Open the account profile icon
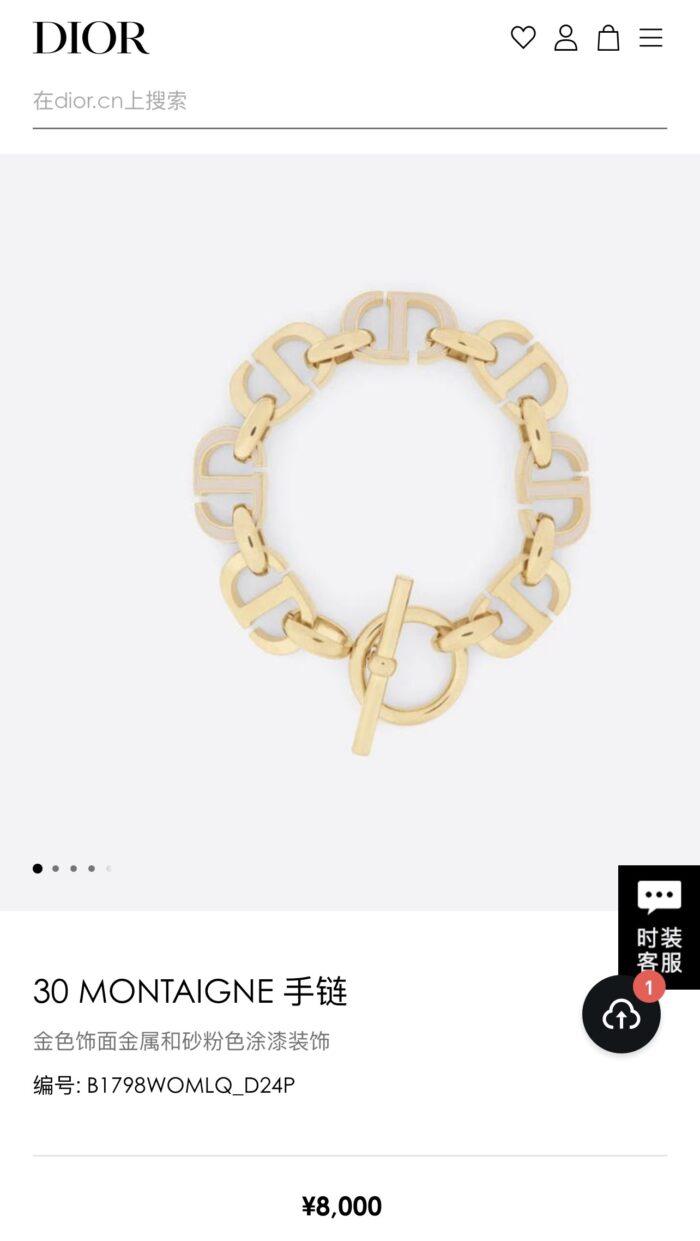 (x=566, y=37)
